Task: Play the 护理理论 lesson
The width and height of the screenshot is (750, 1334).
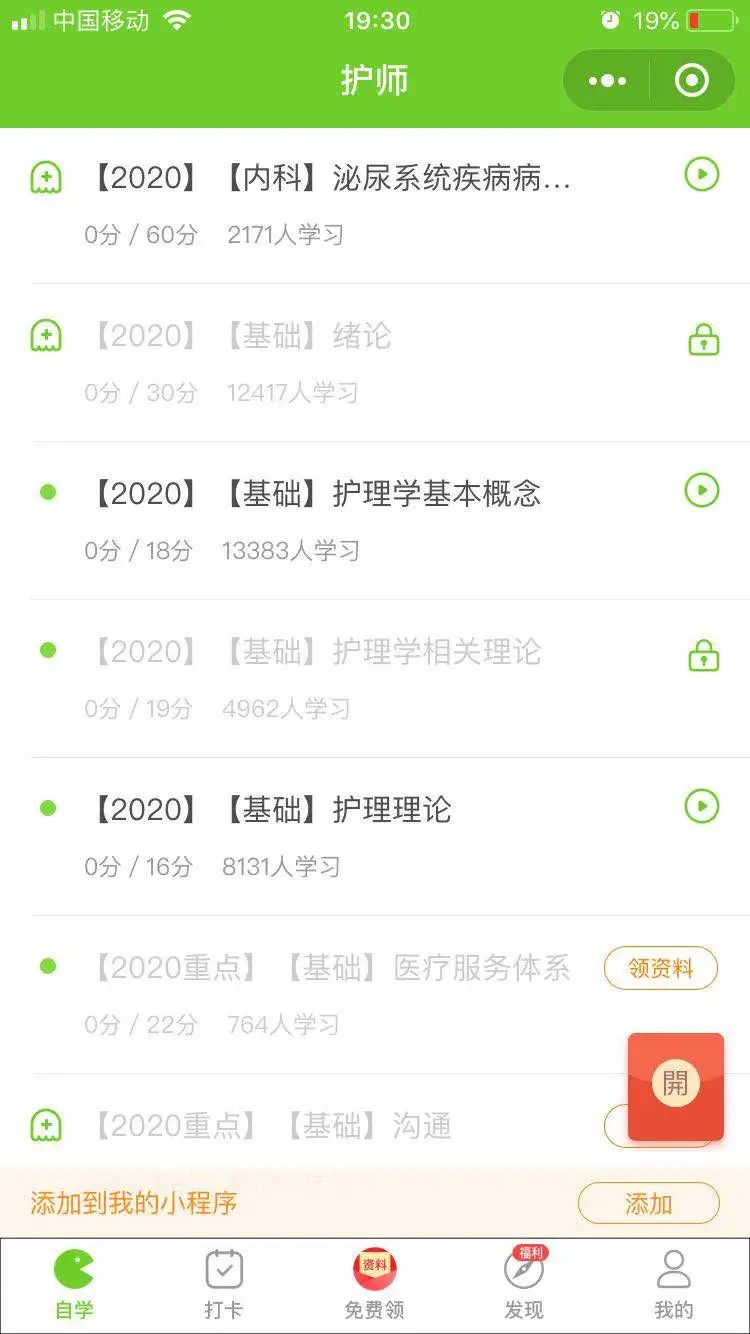Action: [x=702, y=806]
